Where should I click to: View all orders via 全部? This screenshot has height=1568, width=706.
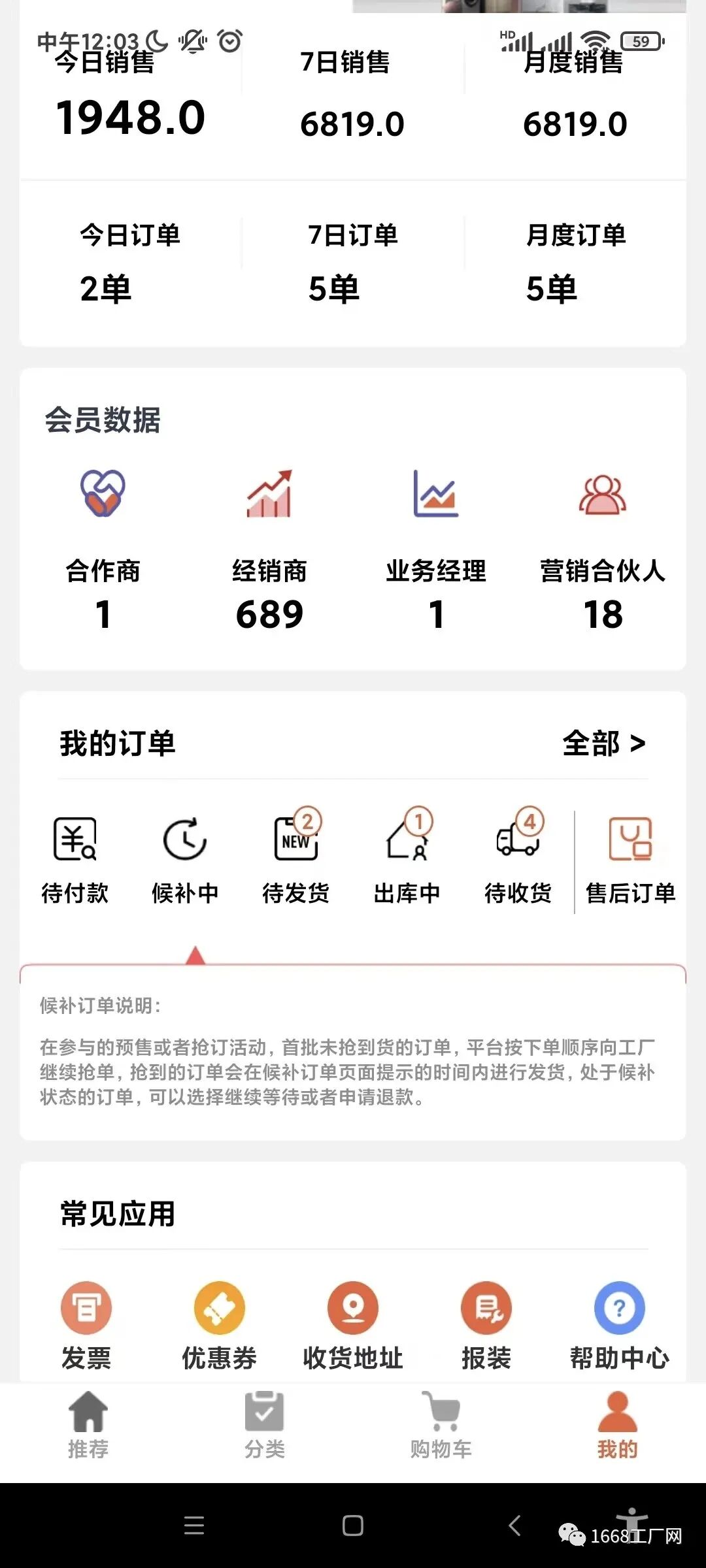point(603,743)
